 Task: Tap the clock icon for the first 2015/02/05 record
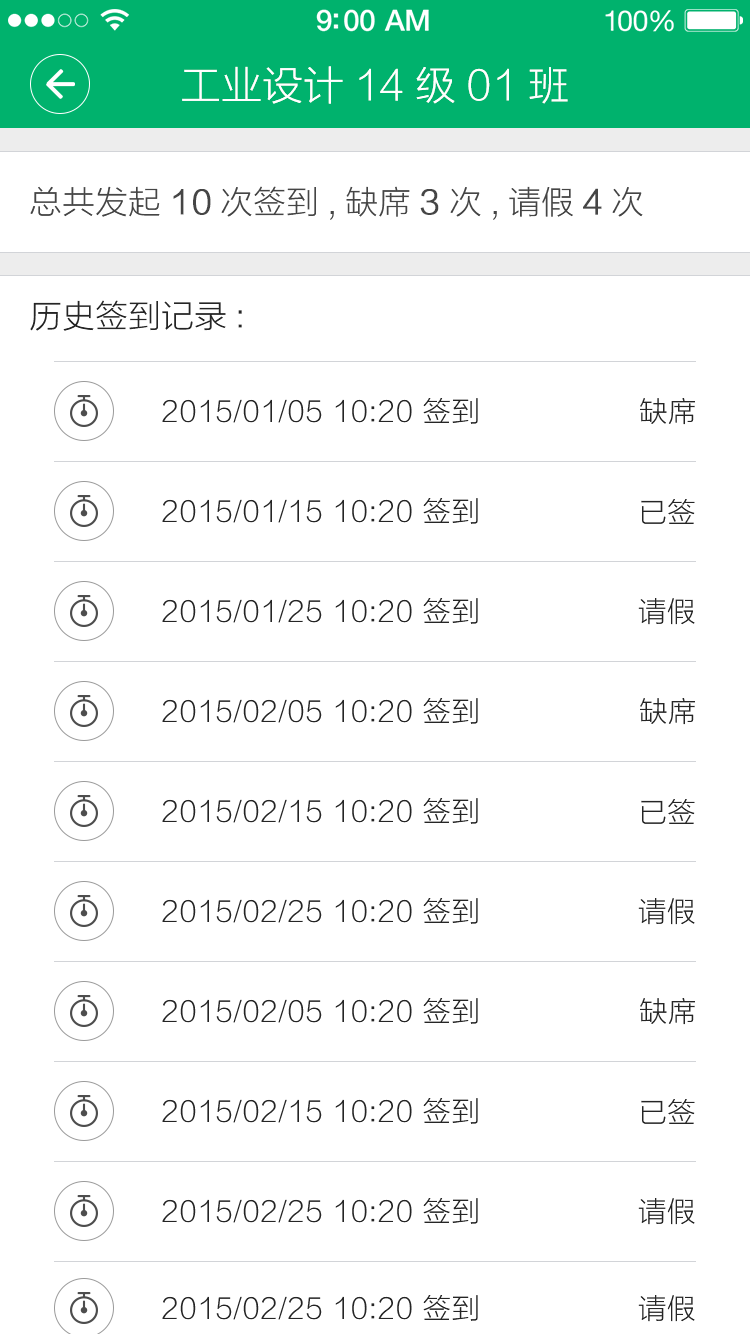tap(83, 711)
